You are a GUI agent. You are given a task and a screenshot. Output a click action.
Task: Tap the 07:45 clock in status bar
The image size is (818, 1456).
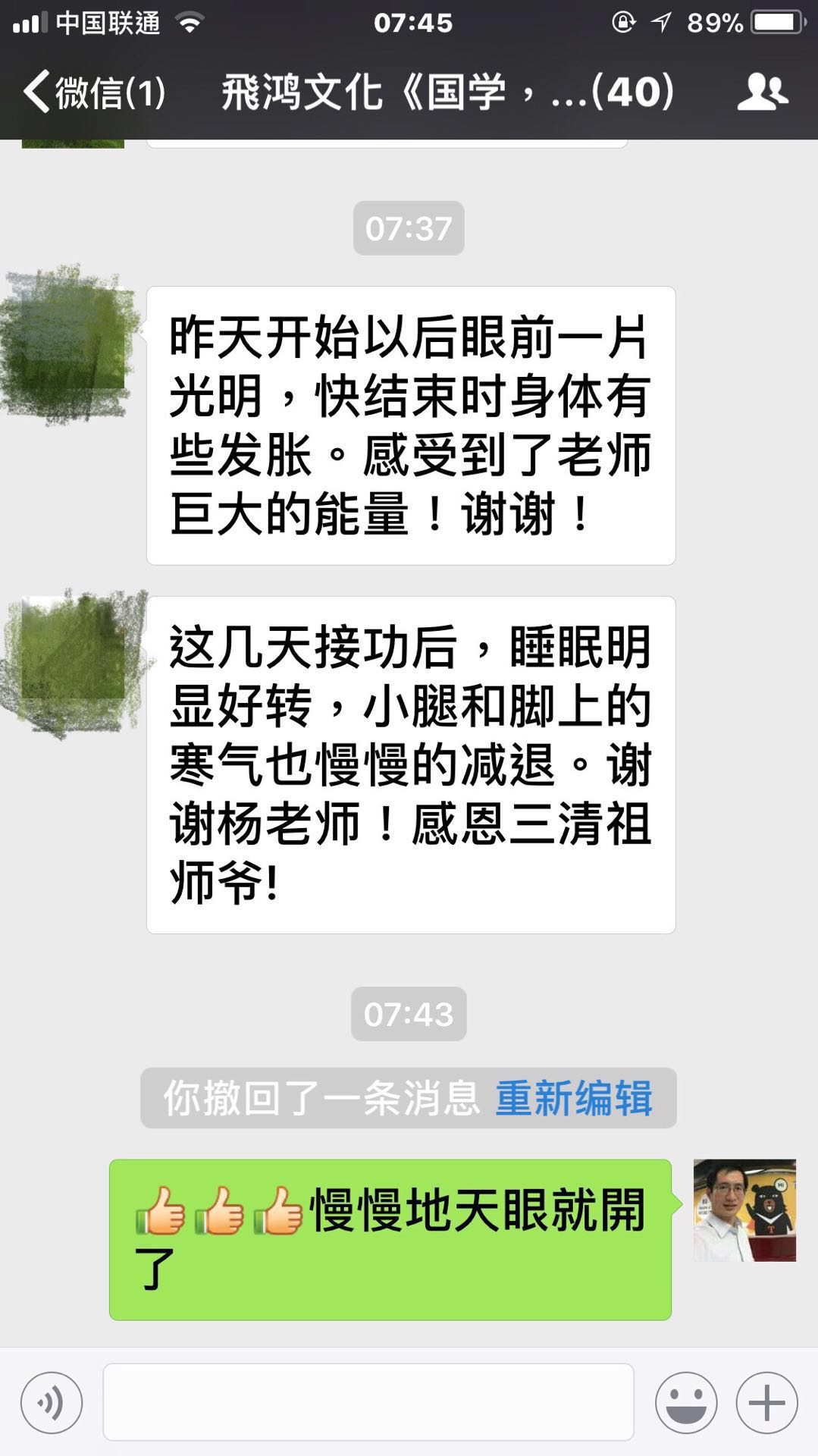(409, 23)
